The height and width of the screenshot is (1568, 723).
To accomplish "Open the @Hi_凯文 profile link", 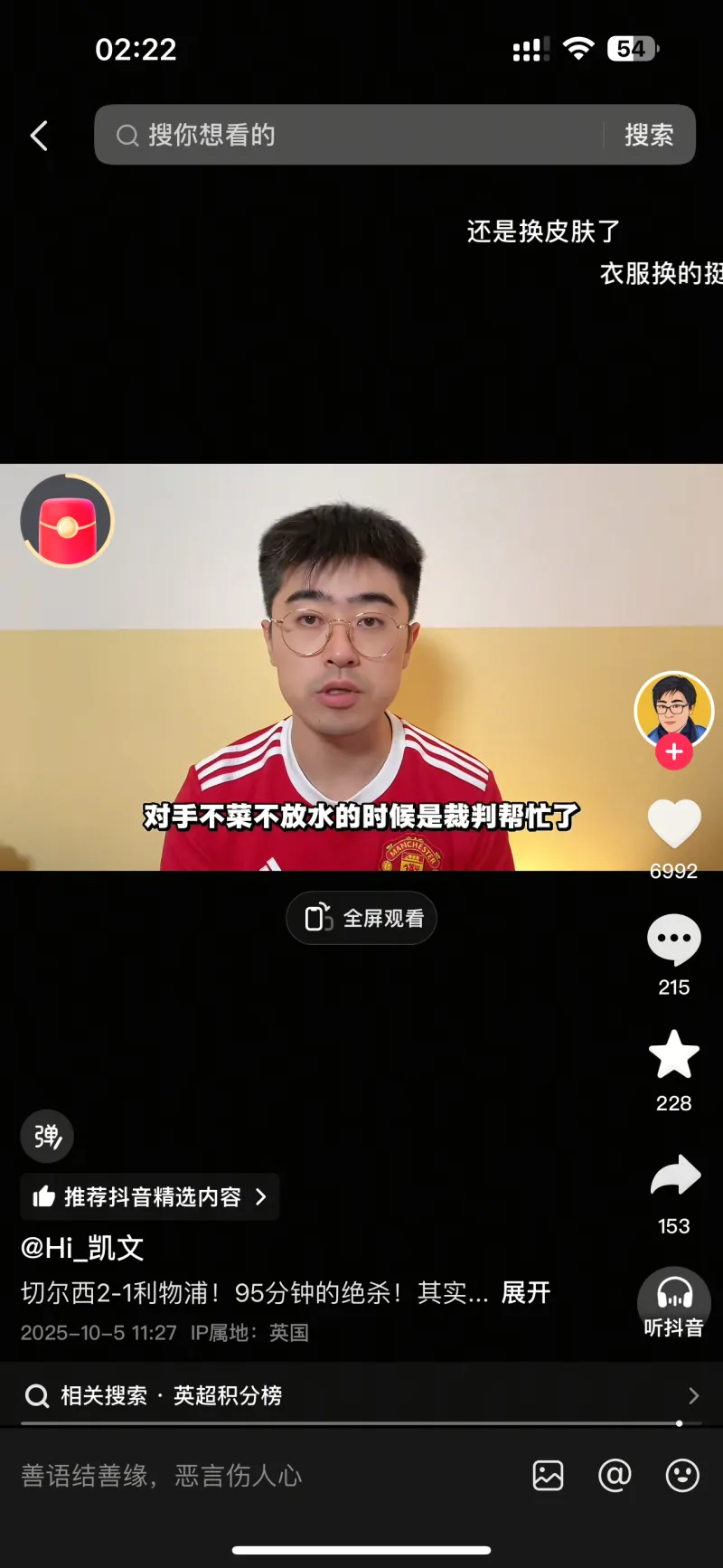I will (x=82, y=1249).
